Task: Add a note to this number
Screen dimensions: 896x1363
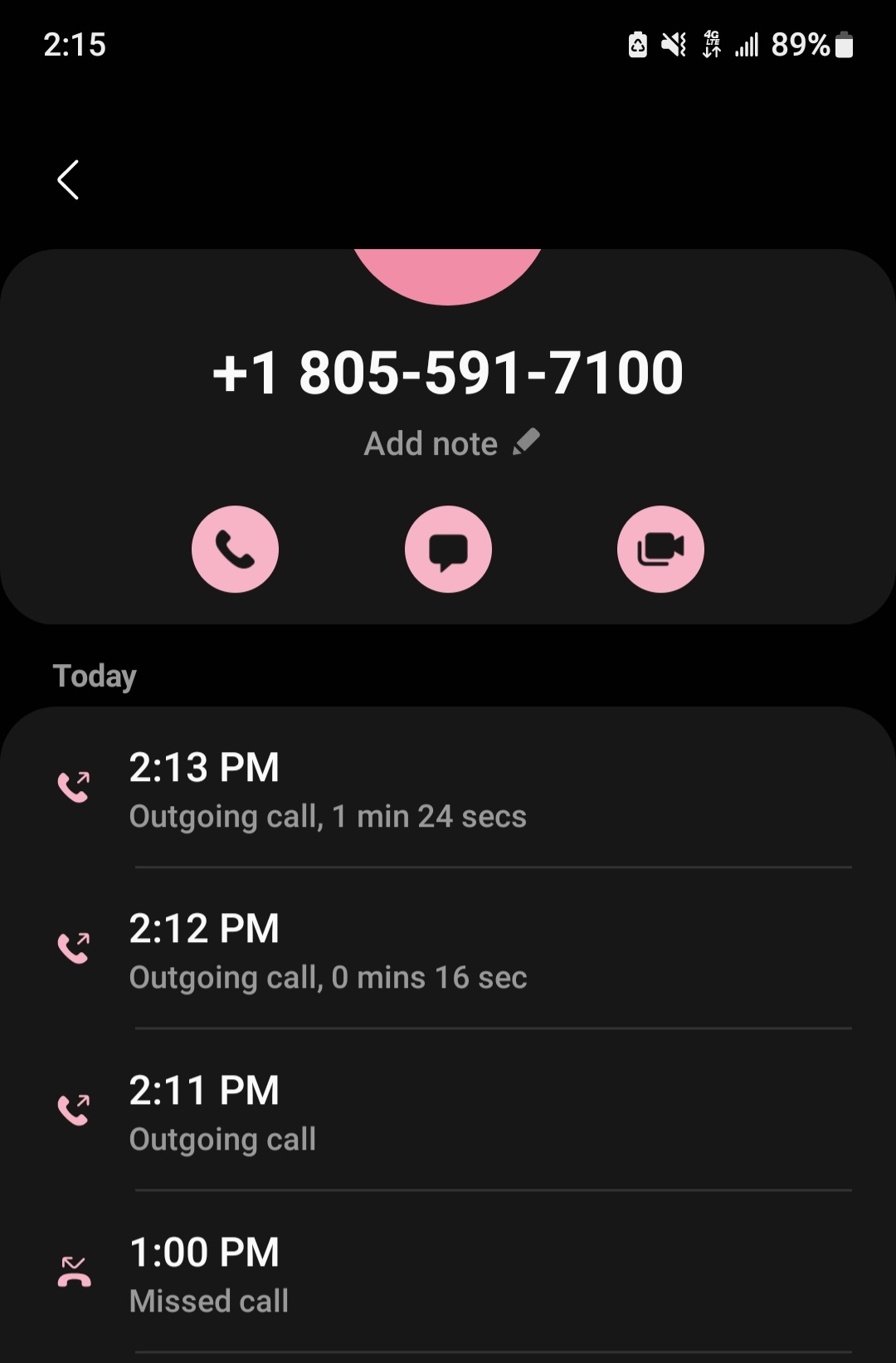Action: tap(451, 443)
